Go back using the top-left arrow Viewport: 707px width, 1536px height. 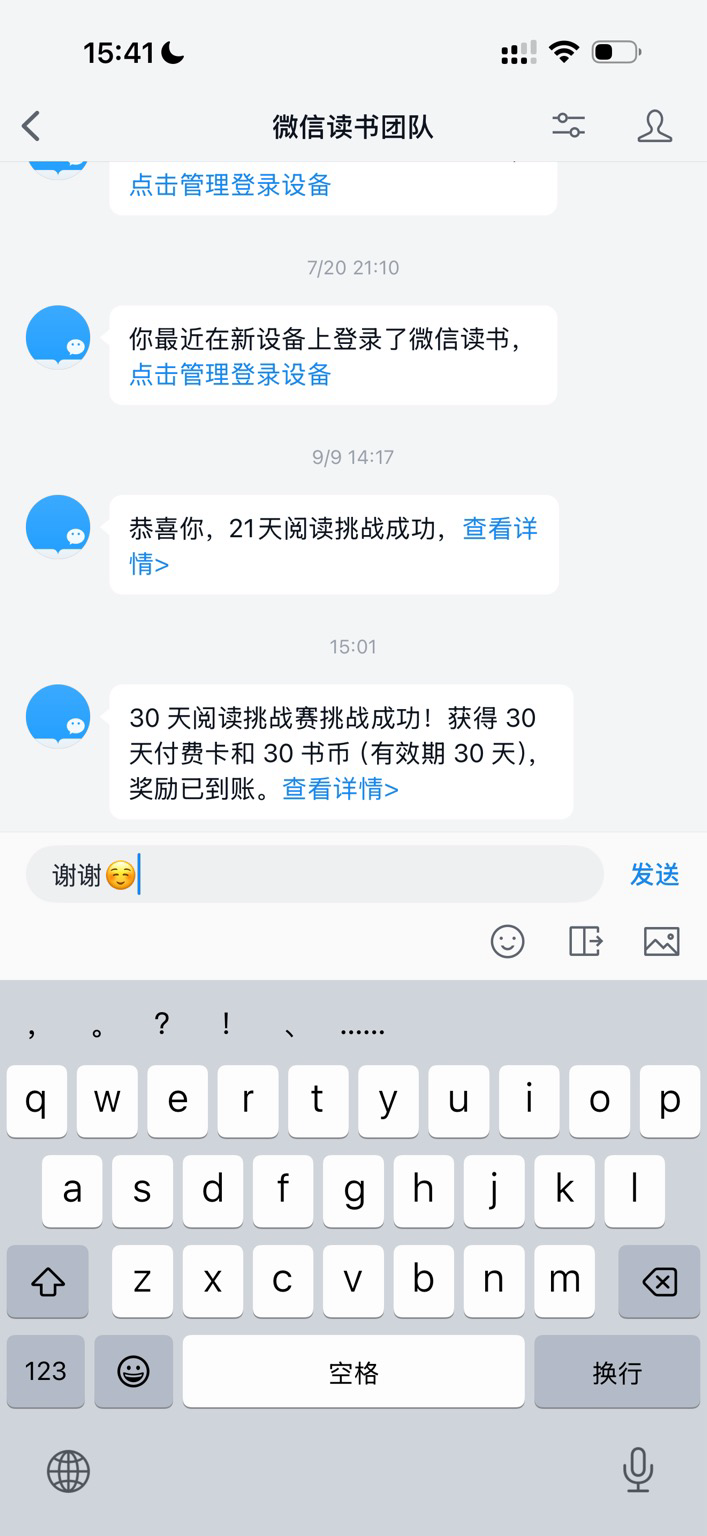31,127
